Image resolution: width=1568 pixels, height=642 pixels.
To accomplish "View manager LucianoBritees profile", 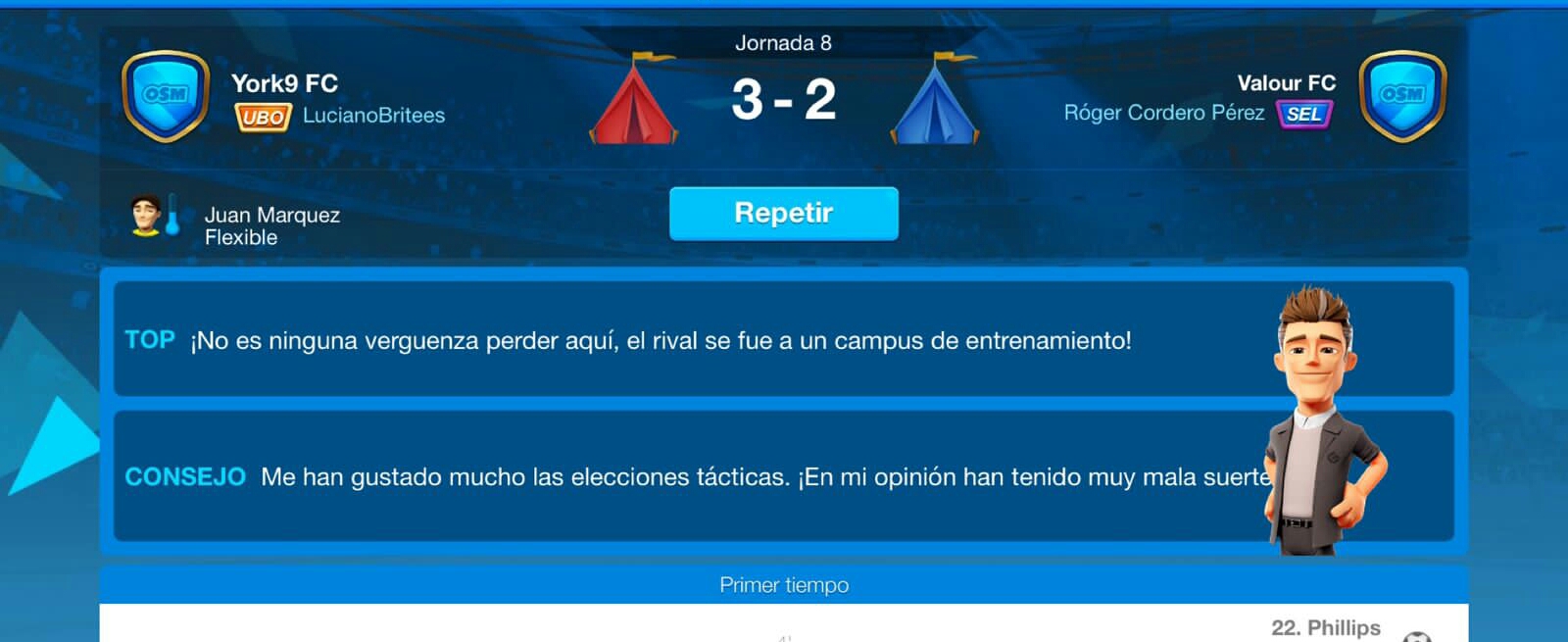I will (372, 116).
